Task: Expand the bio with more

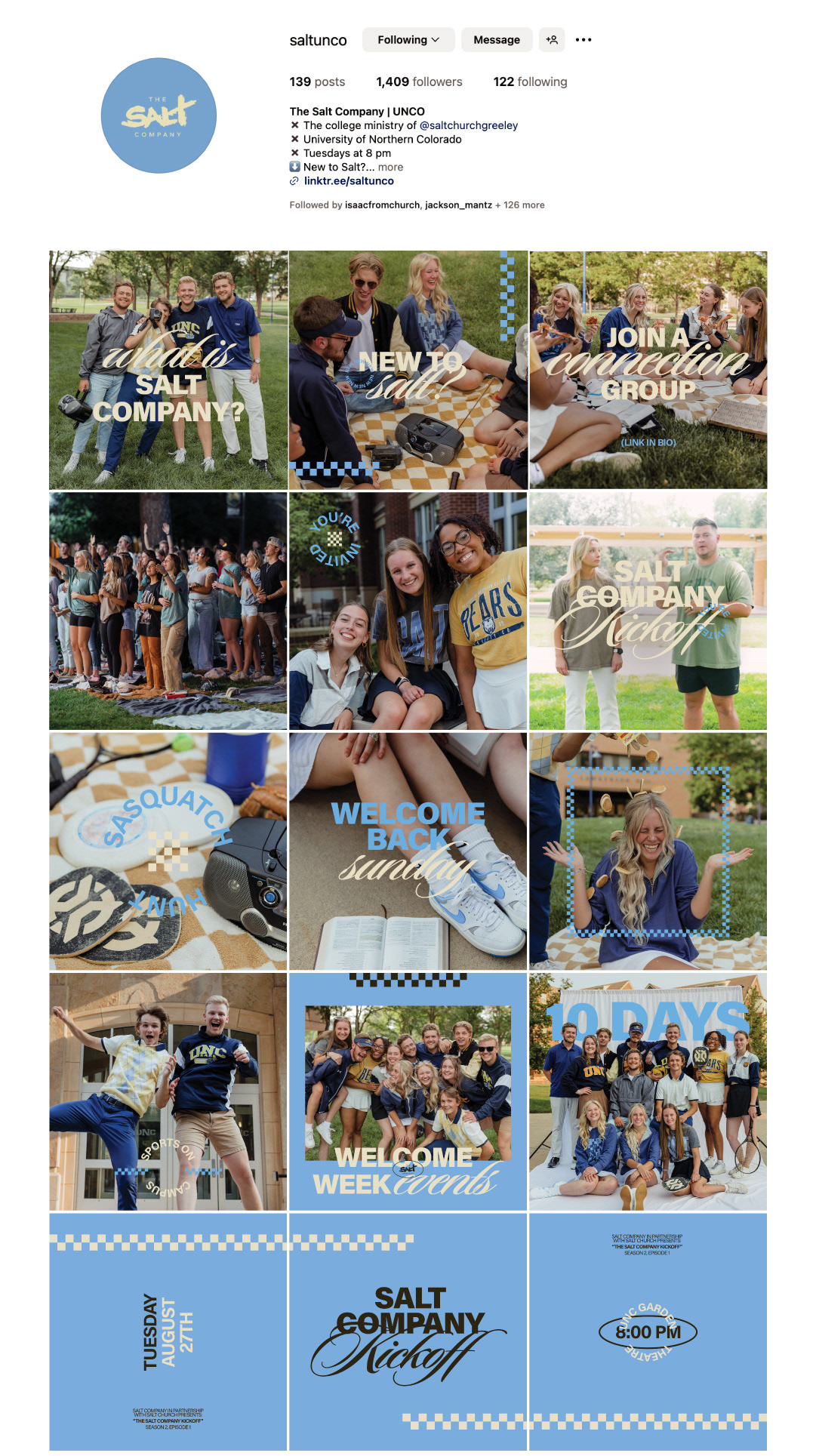Action: coord(390,167)
